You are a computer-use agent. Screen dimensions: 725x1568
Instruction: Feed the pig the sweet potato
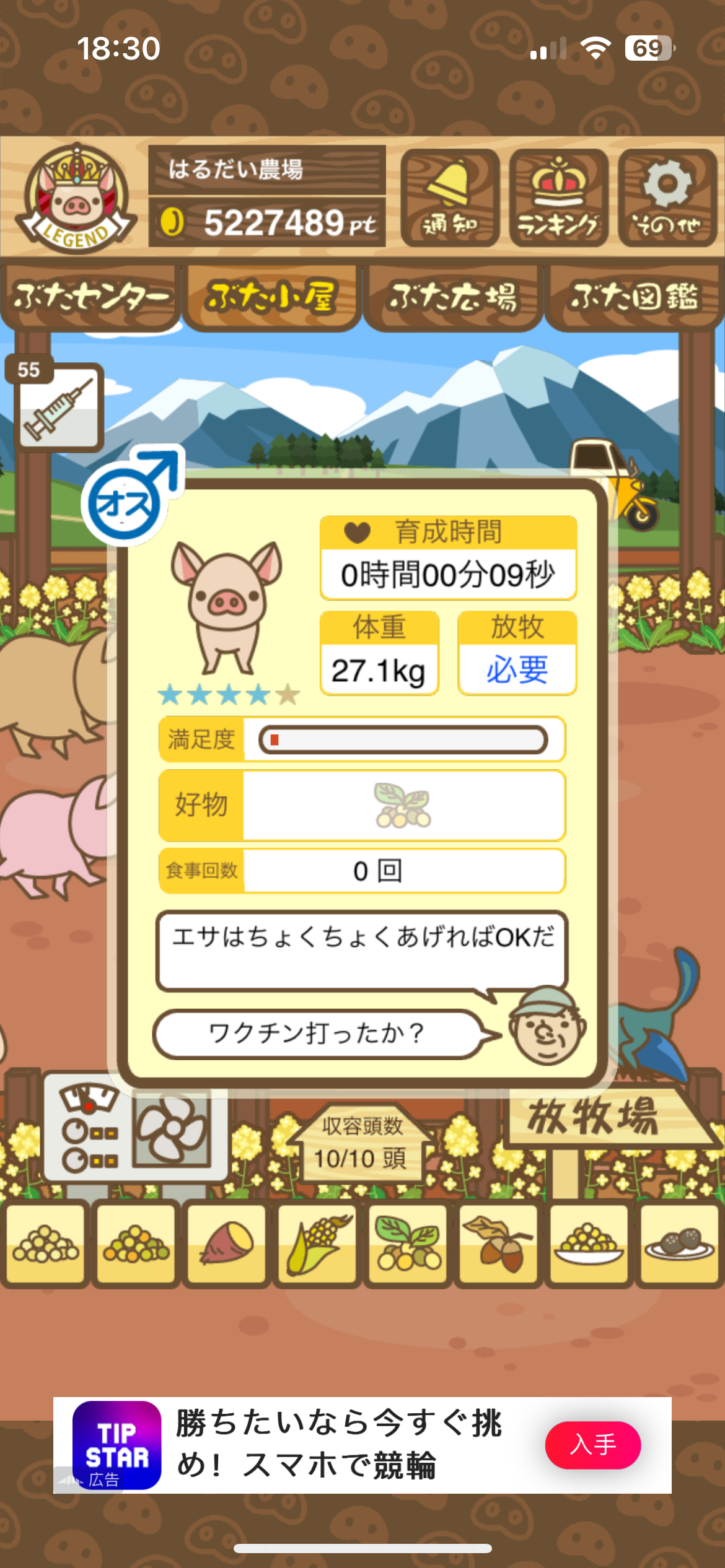pyautogui.click(x=227, y=1244)
